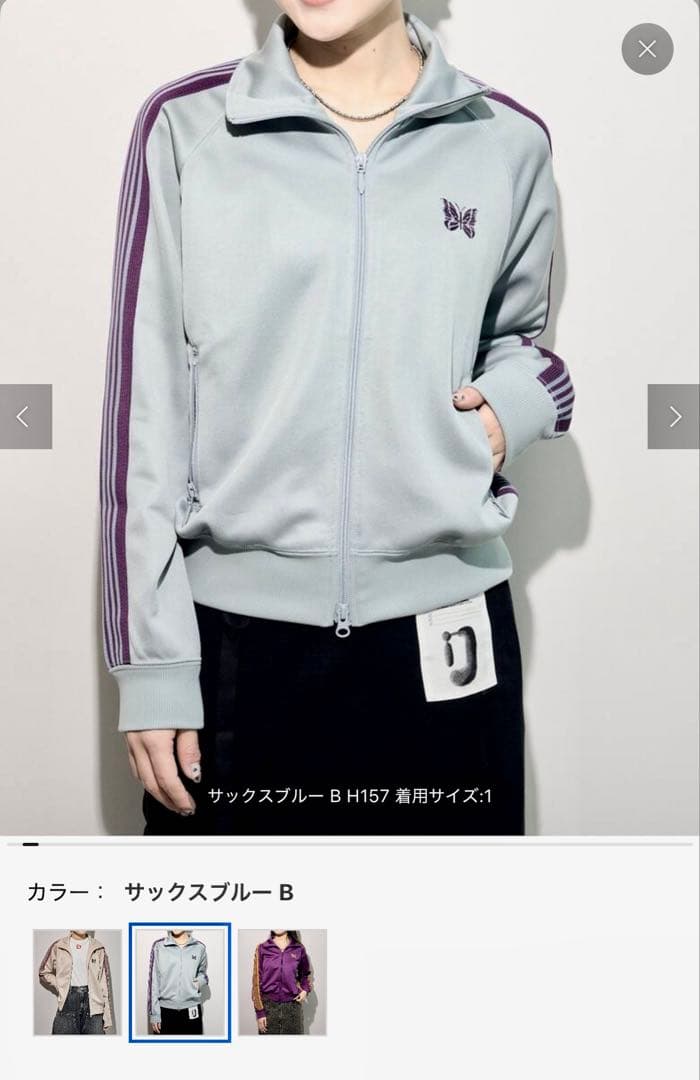Show the next product photo
Screen dimensions: 700x1080
tap(673, 417)
